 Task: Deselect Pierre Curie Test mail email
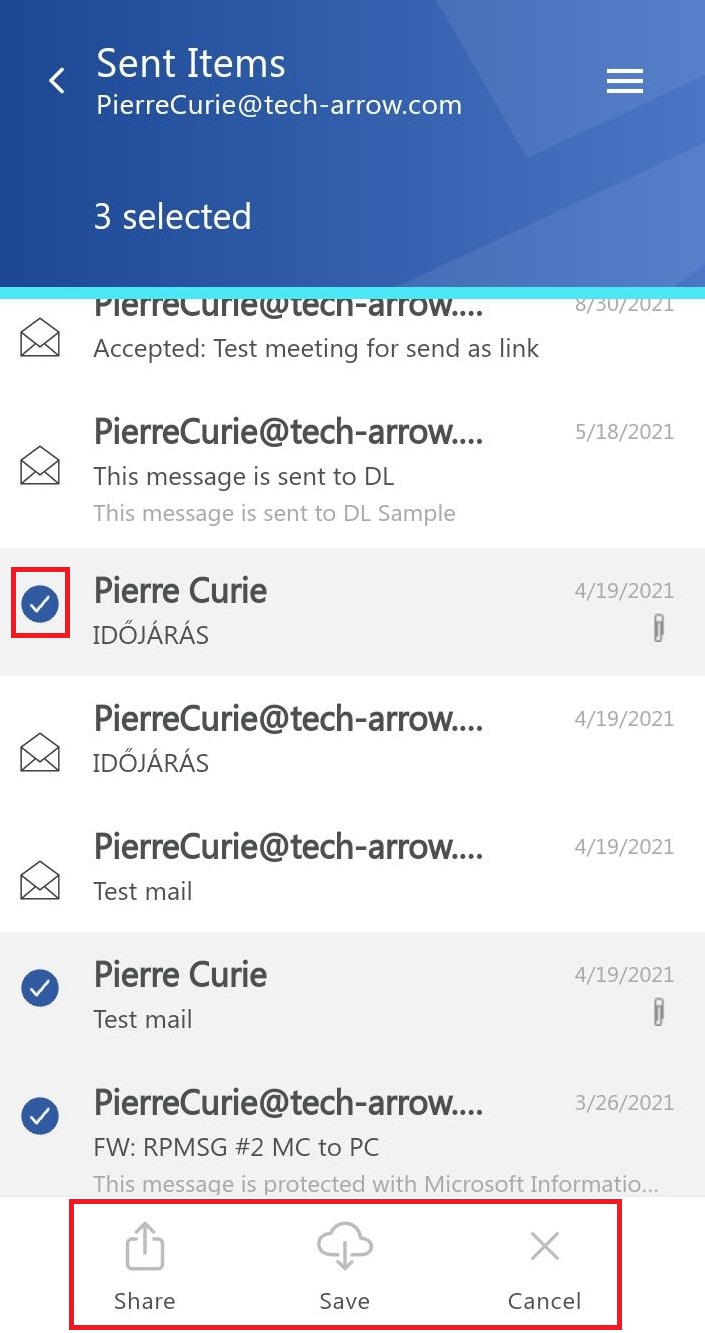pyautogui.click(x=40, y=988)
